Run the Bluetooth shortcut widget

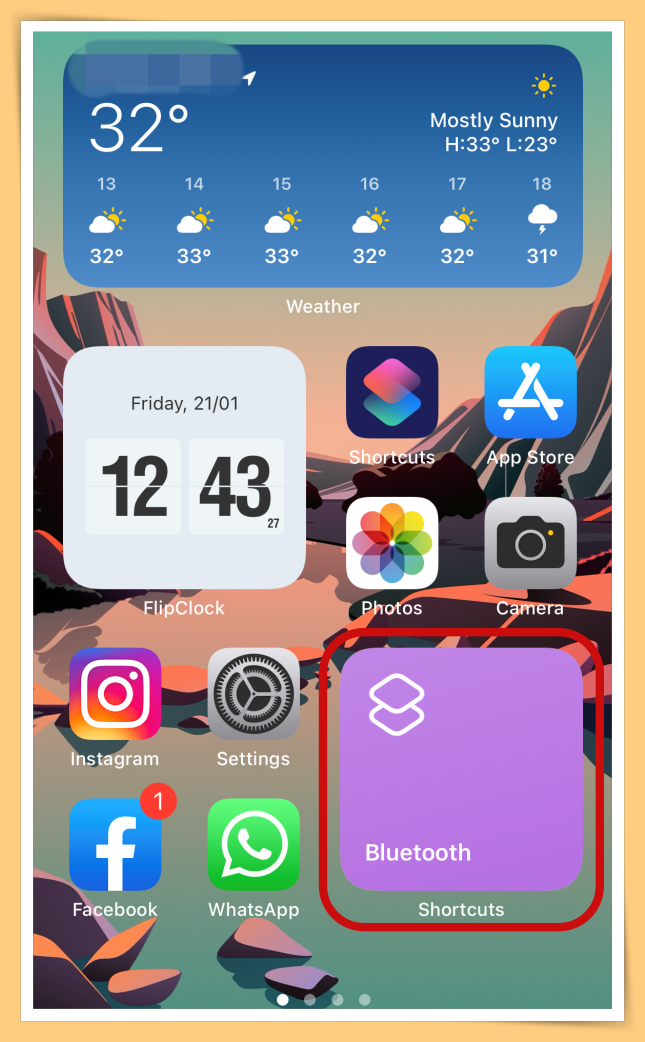(461, 769)
